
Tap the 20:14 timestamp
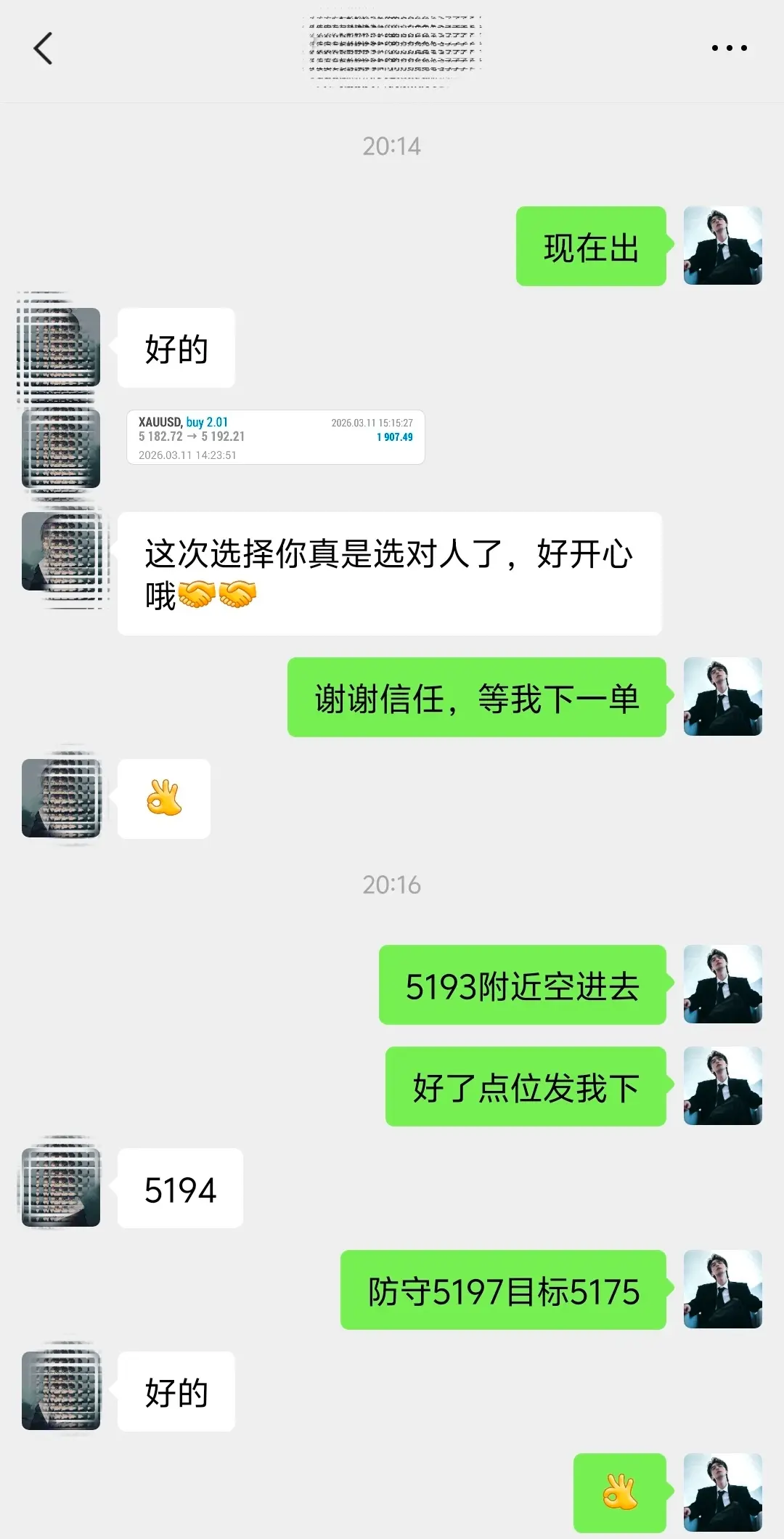[x=392, y=145]
